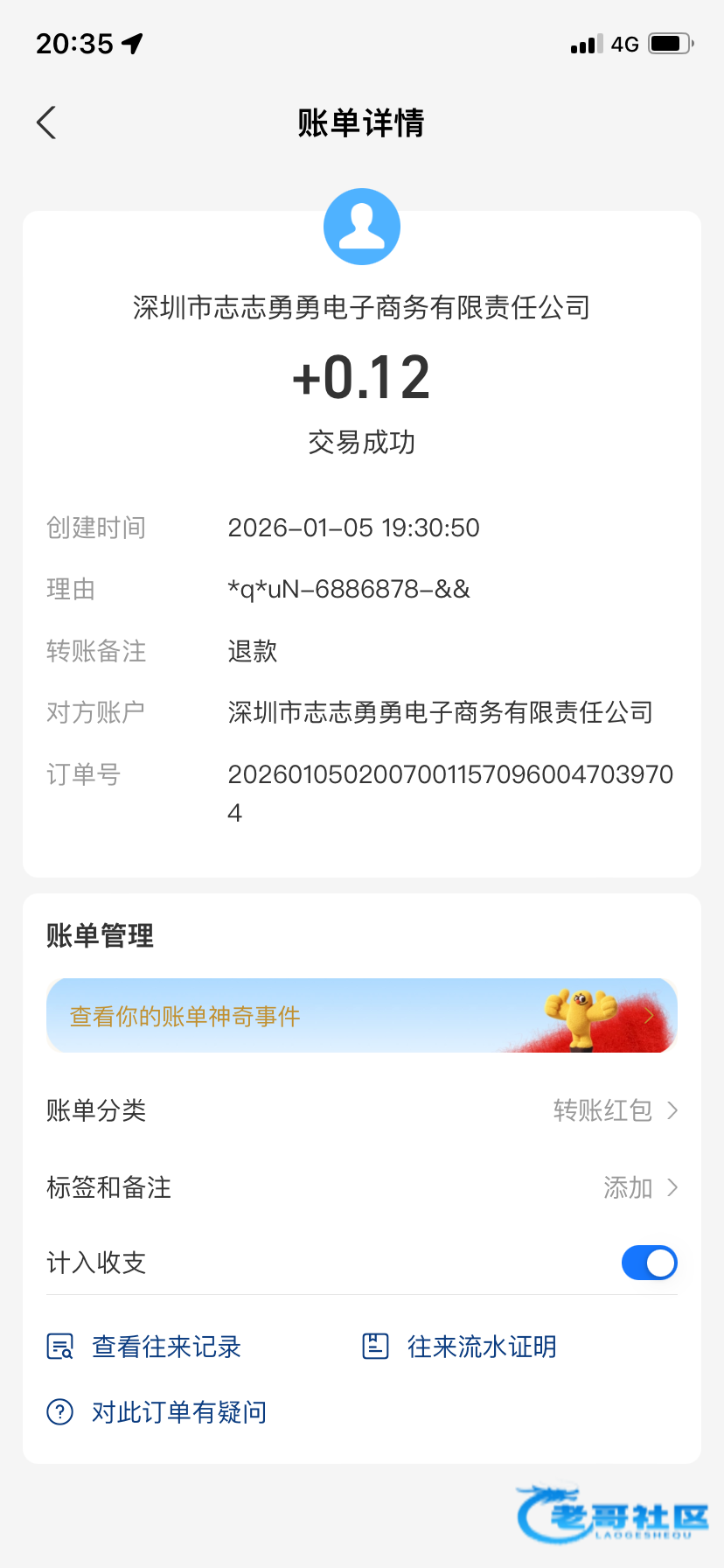Open 查看往来记录

[145, 1347]
